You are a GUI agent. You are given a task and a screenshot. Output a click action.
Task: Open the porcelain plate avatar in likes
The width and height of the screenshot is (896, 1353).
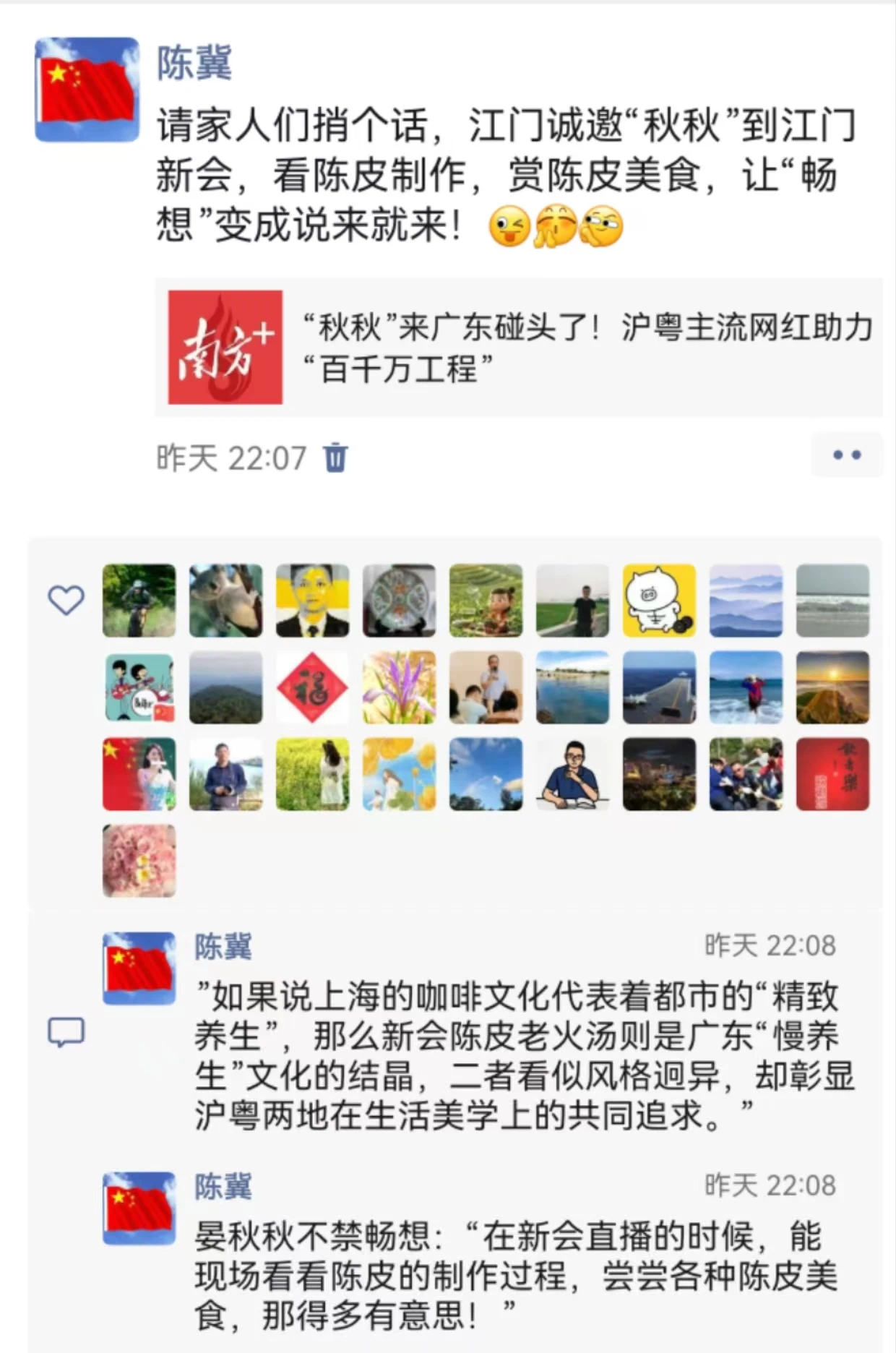pyautogui.click(x=399, y=601)
